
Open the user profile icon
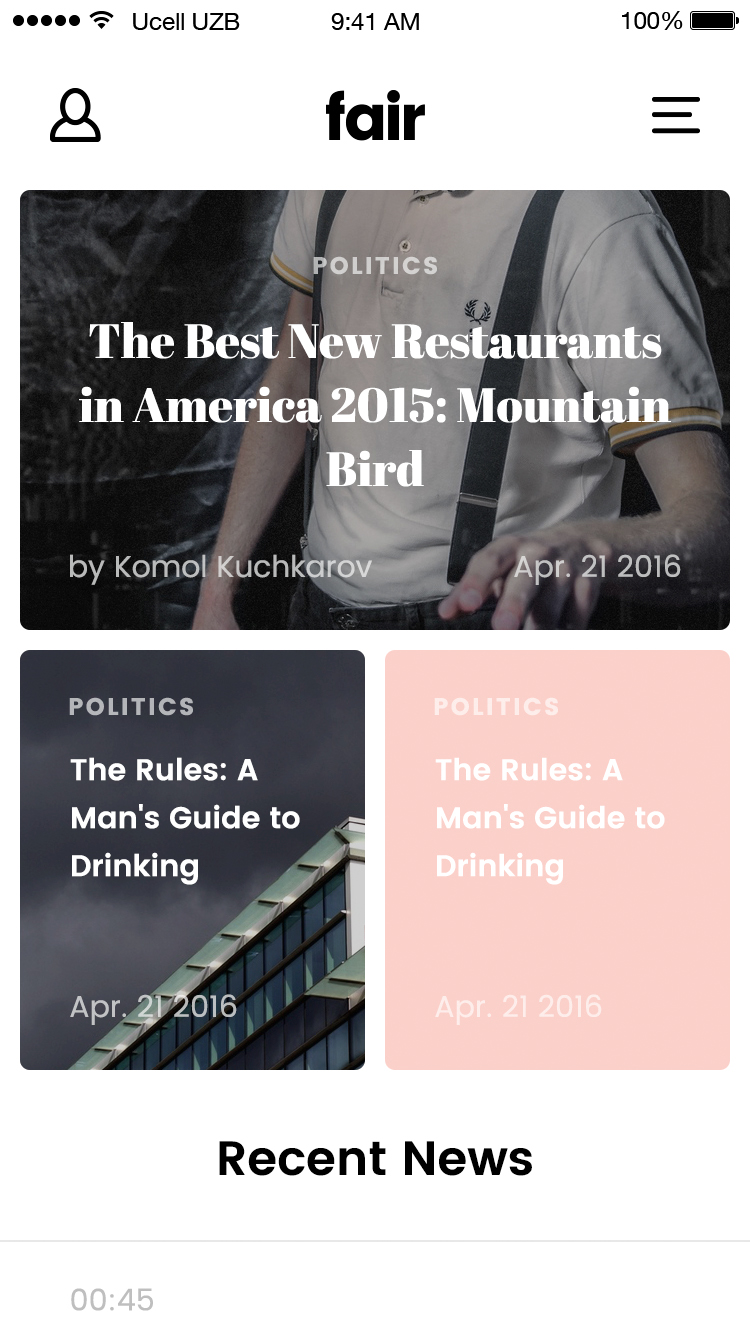click(x=75, y=116)
